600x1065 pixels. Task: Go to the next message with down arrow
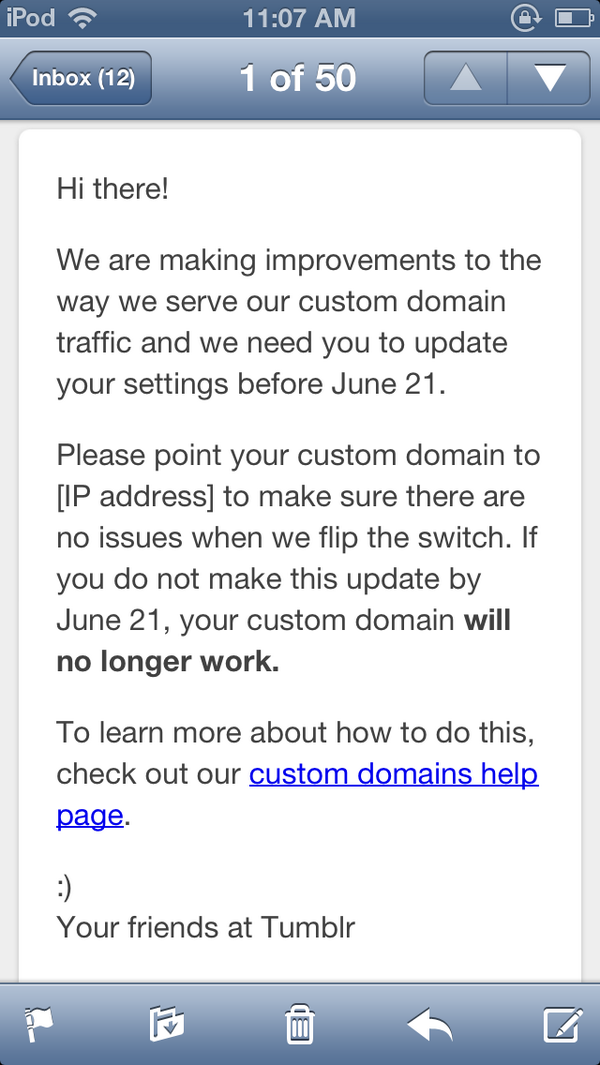click(x=549, y=79)
